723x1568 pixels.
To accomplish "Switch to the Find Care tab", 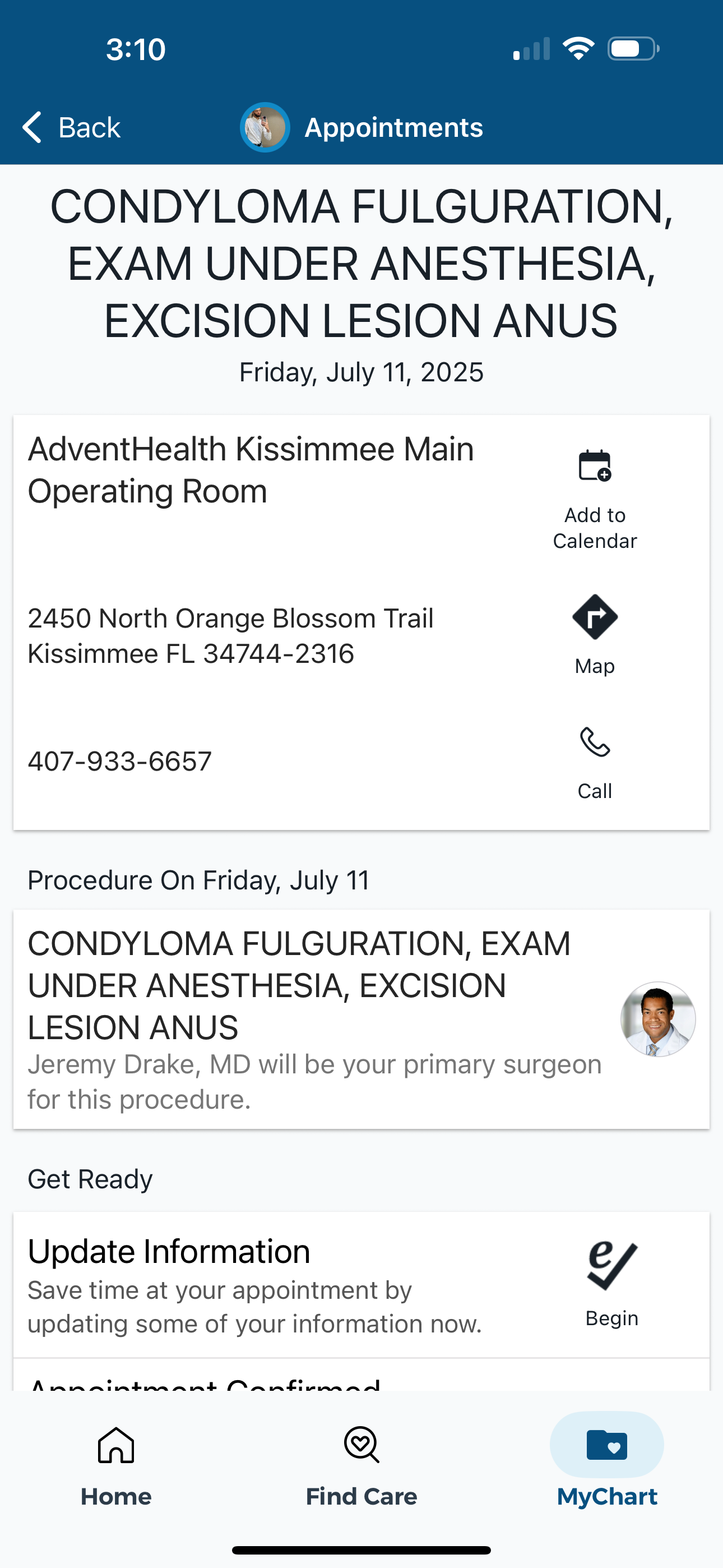I will tap(361, 1467).
